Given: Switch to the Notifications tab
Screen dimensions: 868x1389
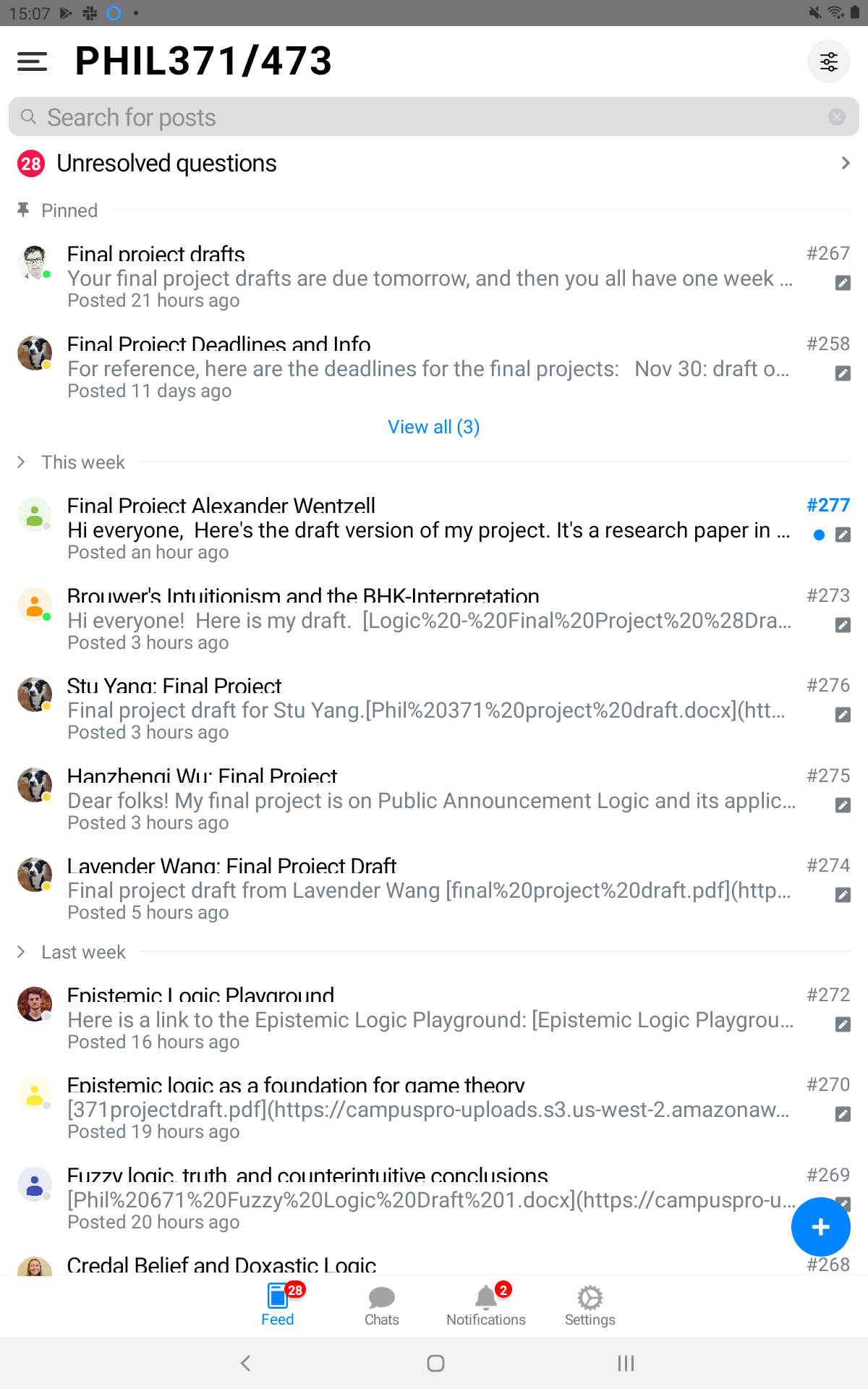Looking at the screenshot, I should click(x=485, y=1306).
